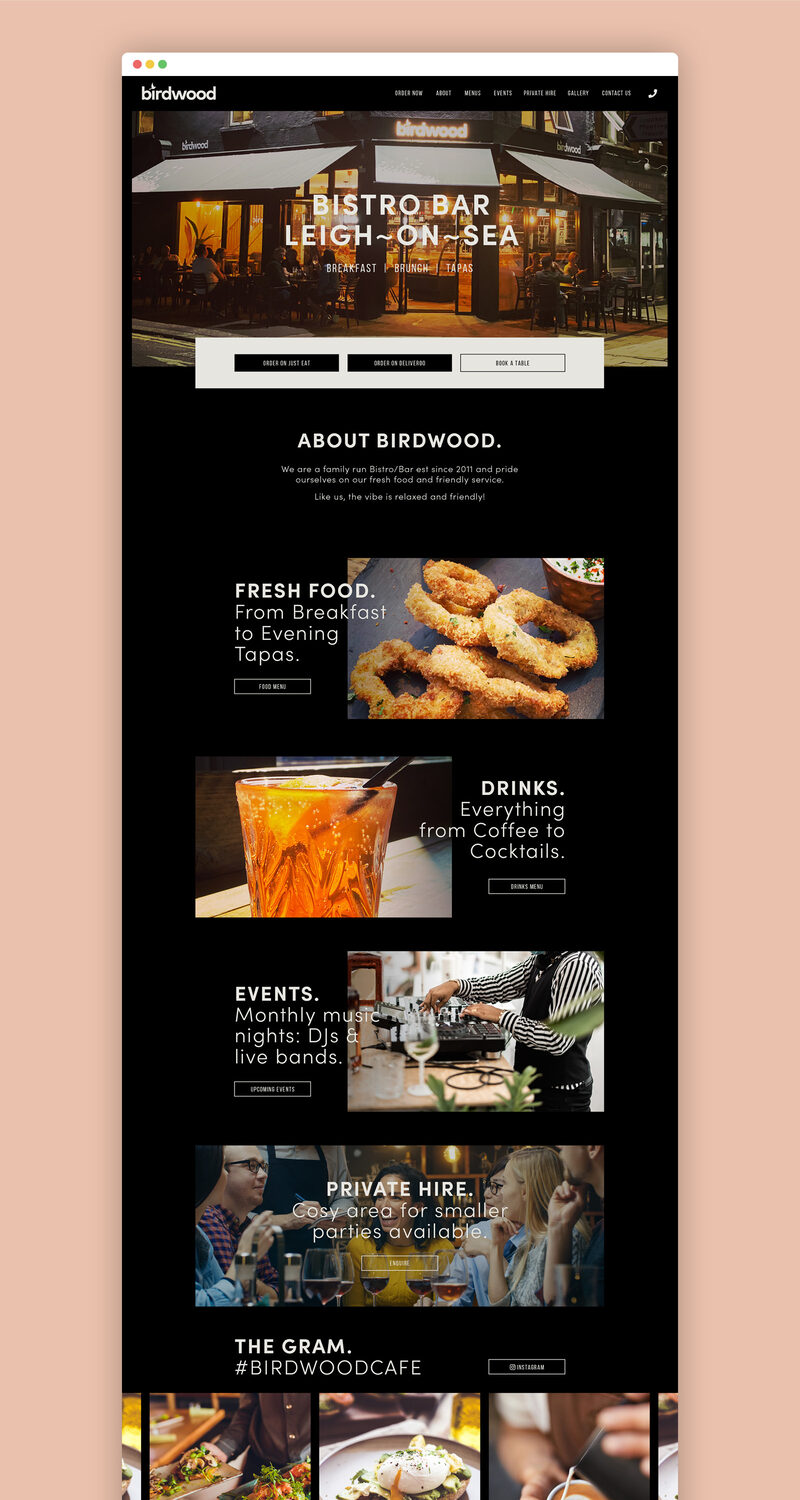This screenshot has height=1500, width=800.
Task: Open the DRINKS MENU
Action: tap(527, 885)
